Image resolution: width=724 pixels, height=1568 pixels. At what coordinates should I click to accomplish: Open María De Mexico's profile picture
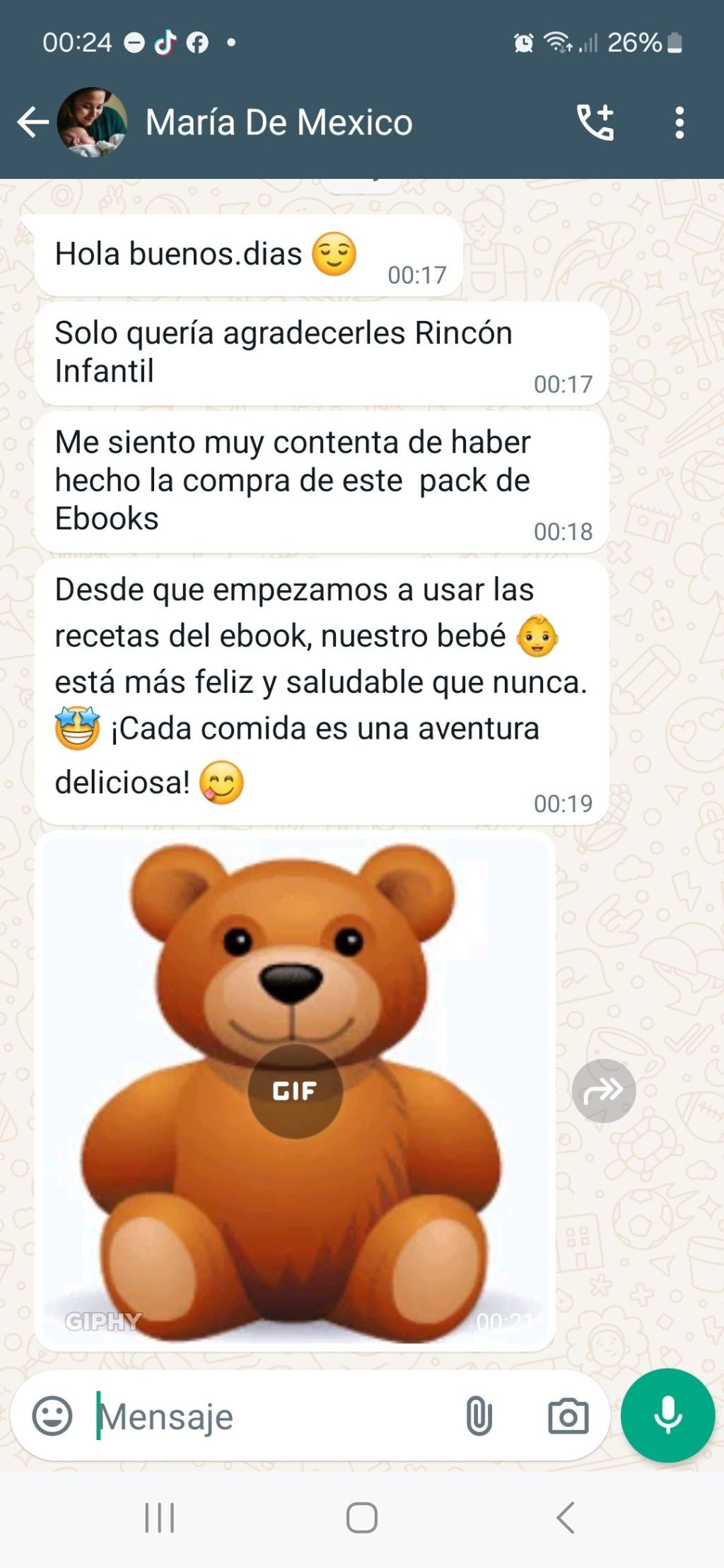pos(92,122)
